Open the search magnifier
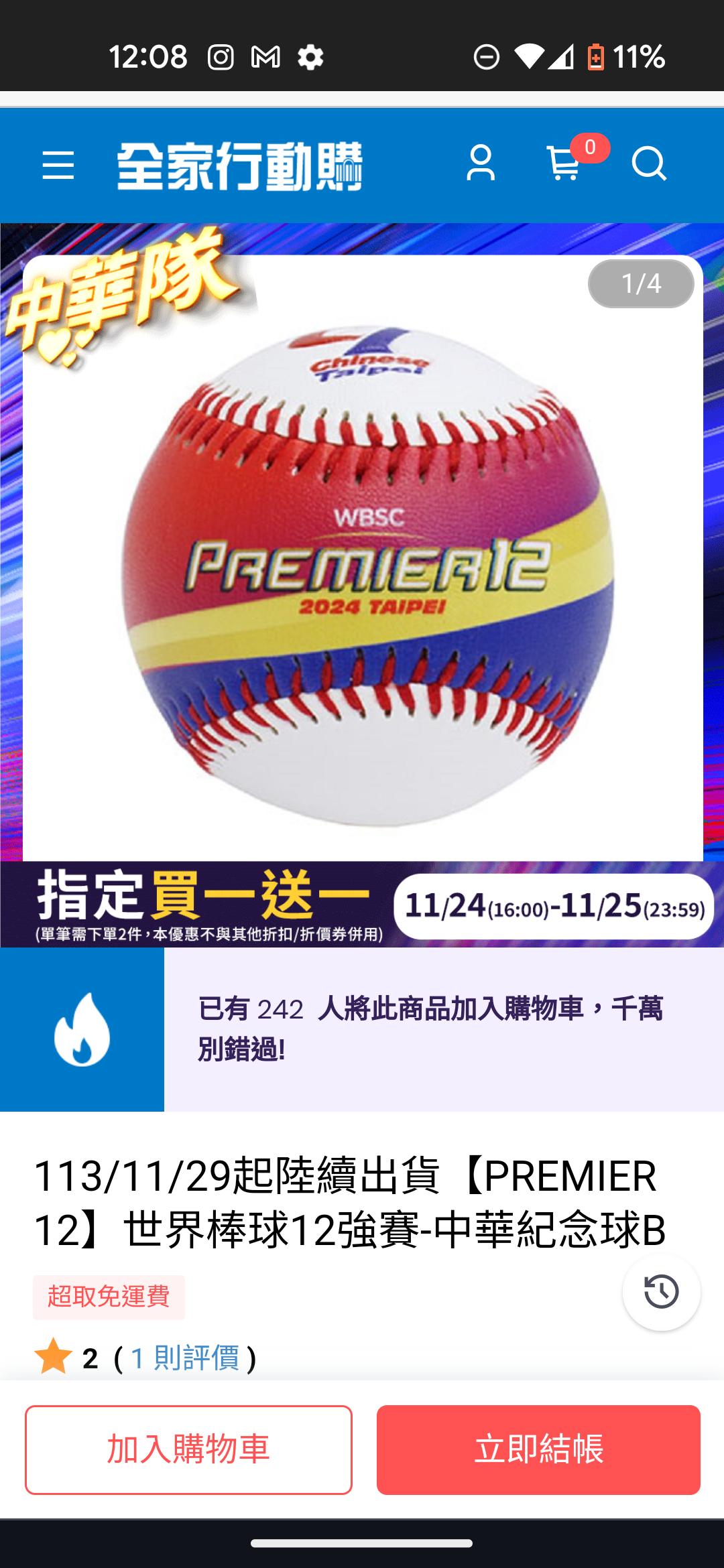This screenshot has width=724, height=1568. [x=649, y=164]
